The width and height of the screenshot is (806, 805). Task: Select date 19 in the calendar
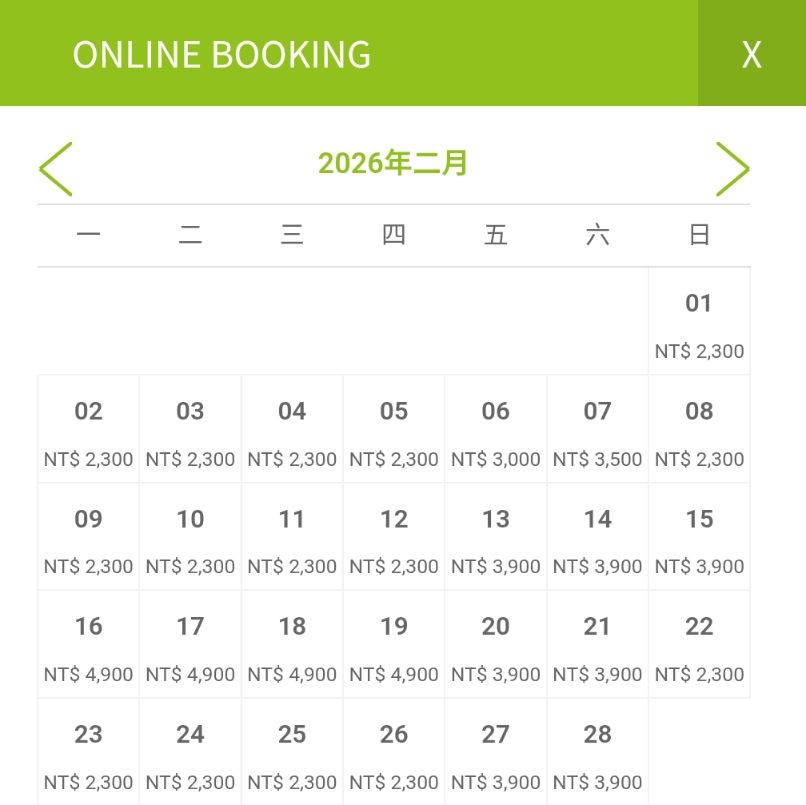[393, 645]
